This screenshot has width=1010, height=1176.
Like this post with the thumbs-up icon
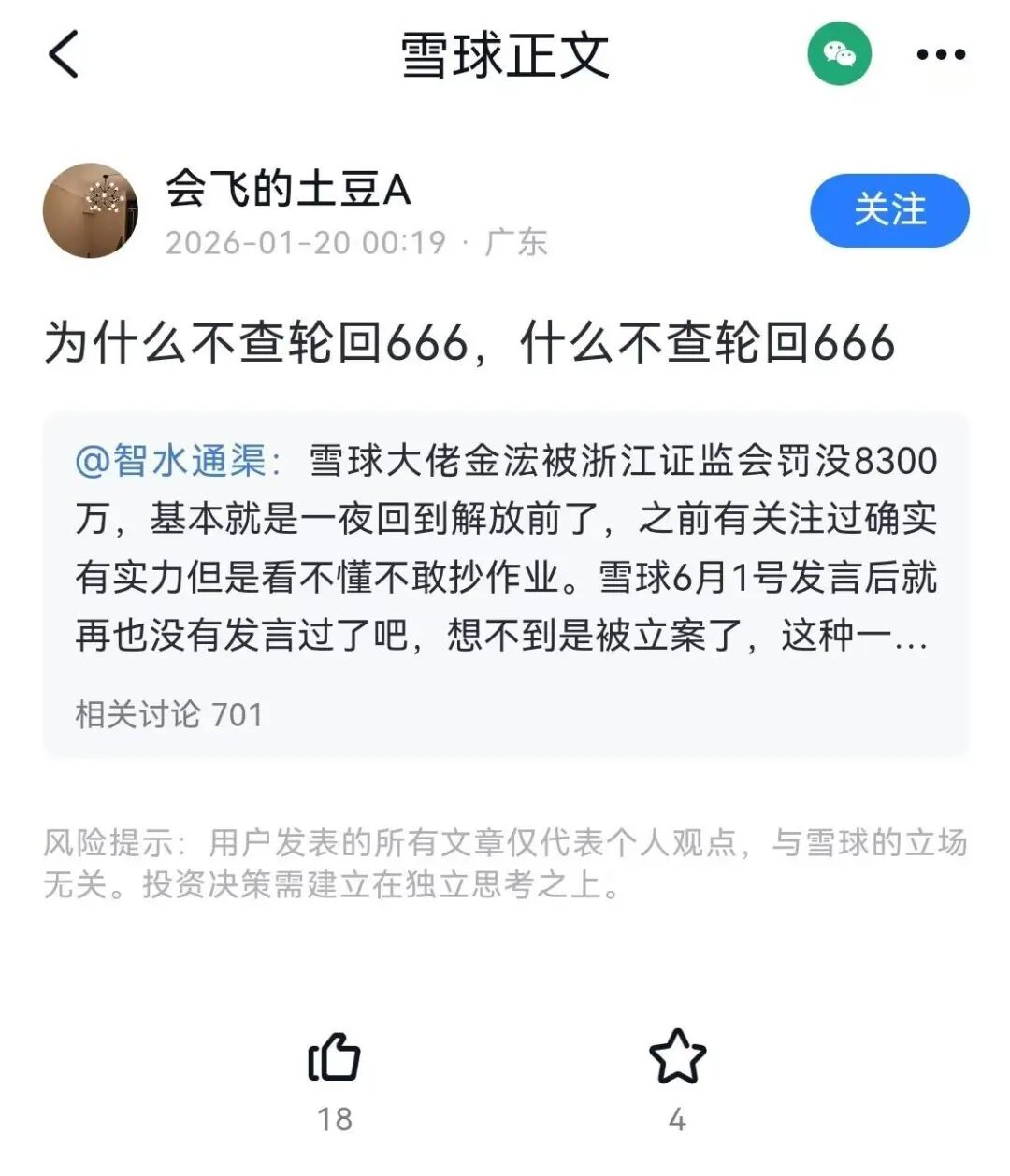tap(334, 1058)
